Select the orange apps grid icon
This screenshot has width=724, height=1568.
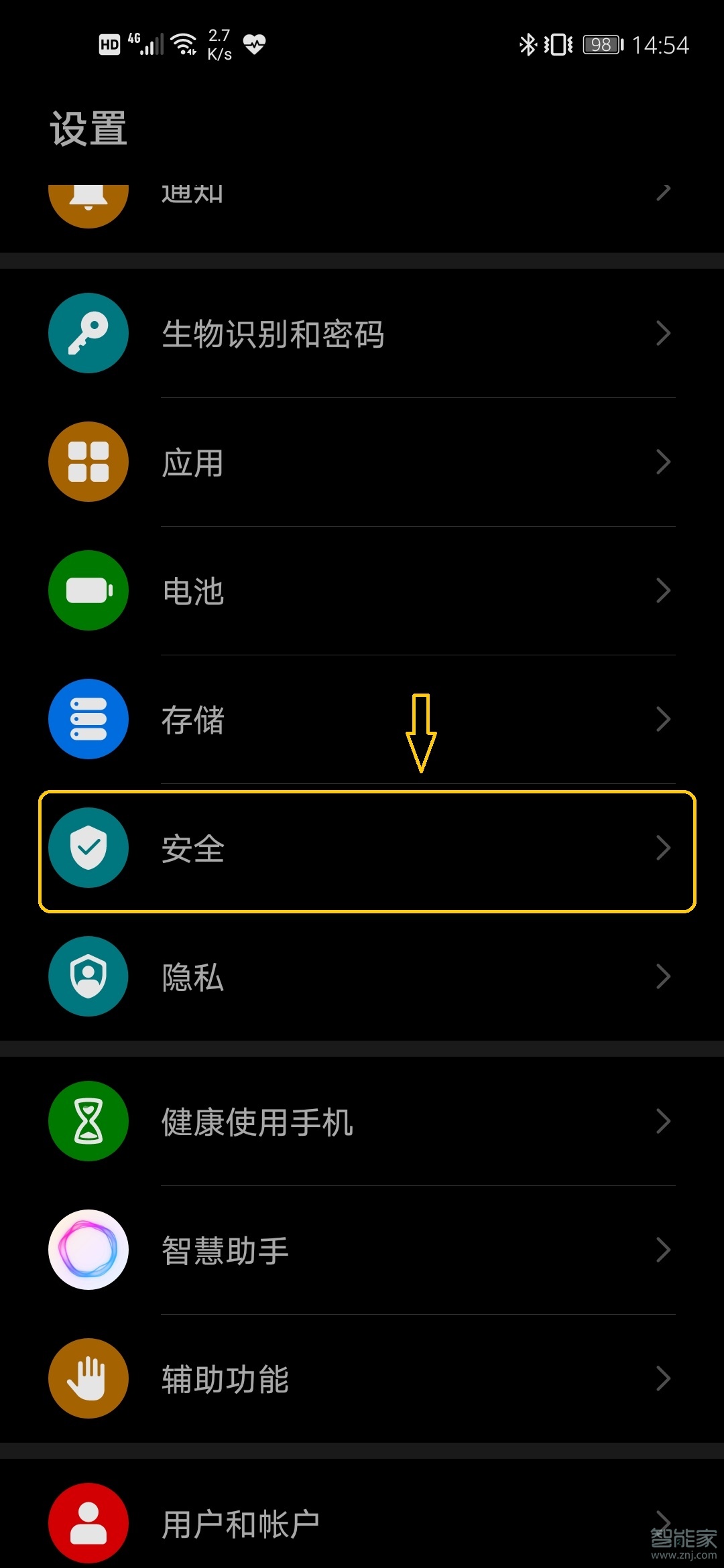coord(88,462)
